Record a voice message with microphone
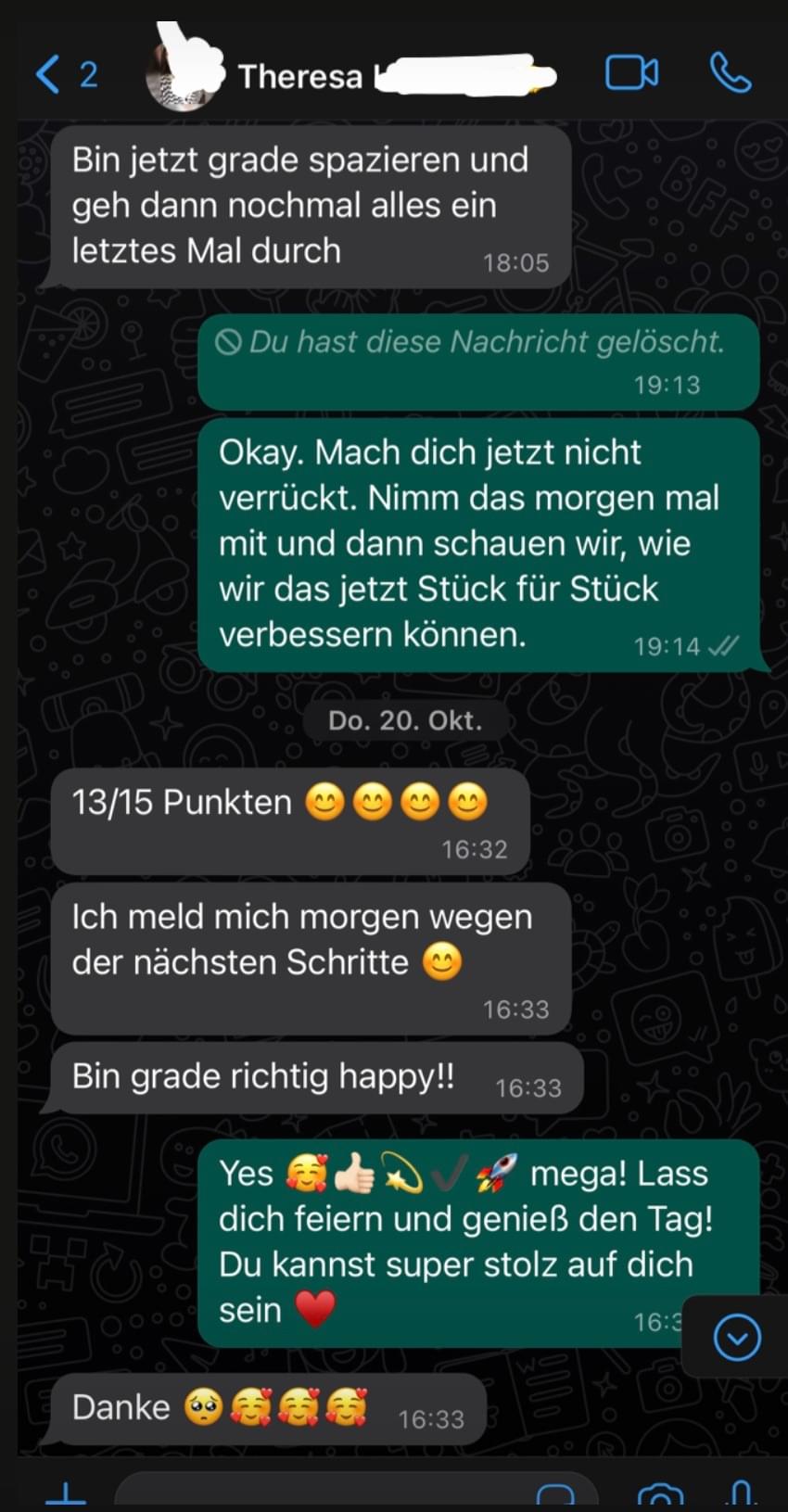 (740, 1494)
